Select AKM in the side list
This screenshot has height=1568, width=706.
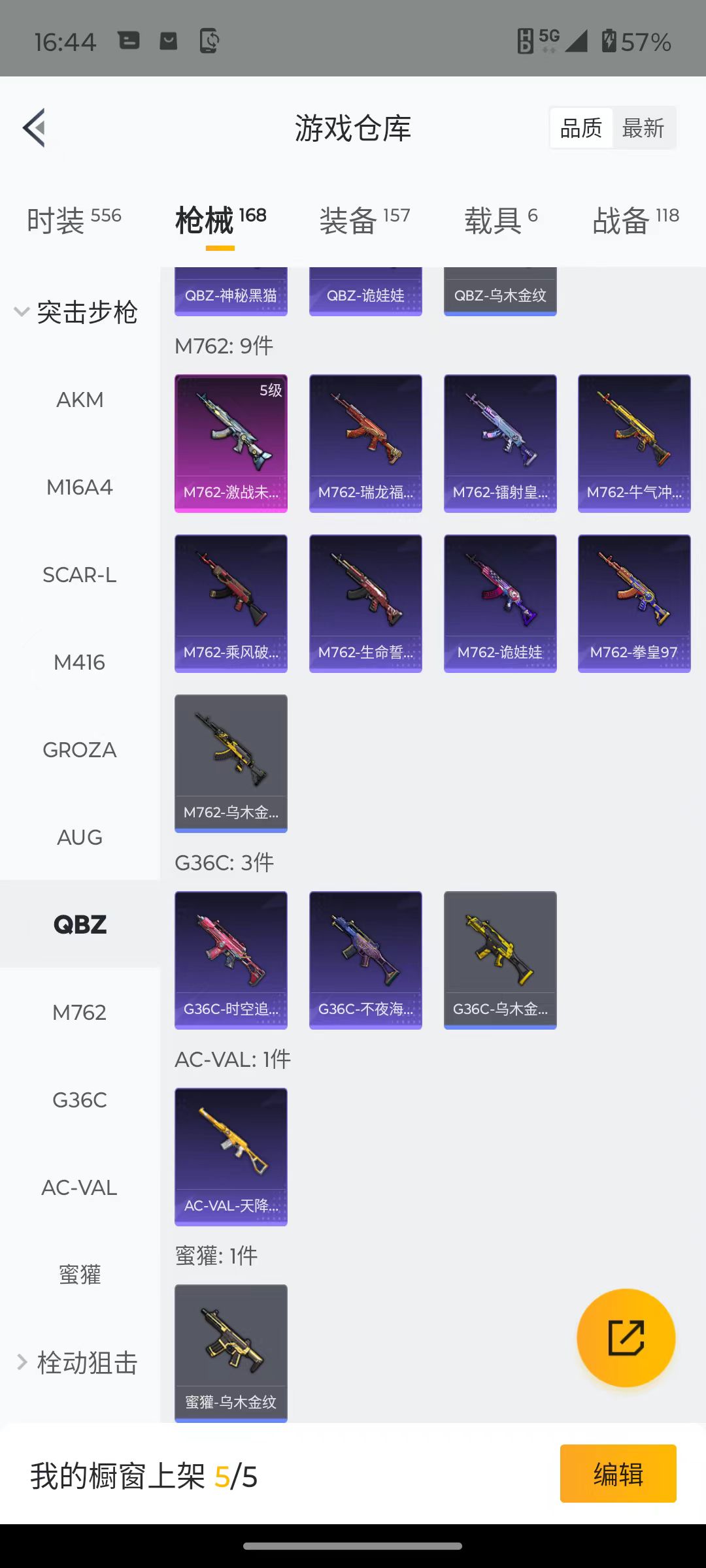pyautogui.click(x=80, y=399)
